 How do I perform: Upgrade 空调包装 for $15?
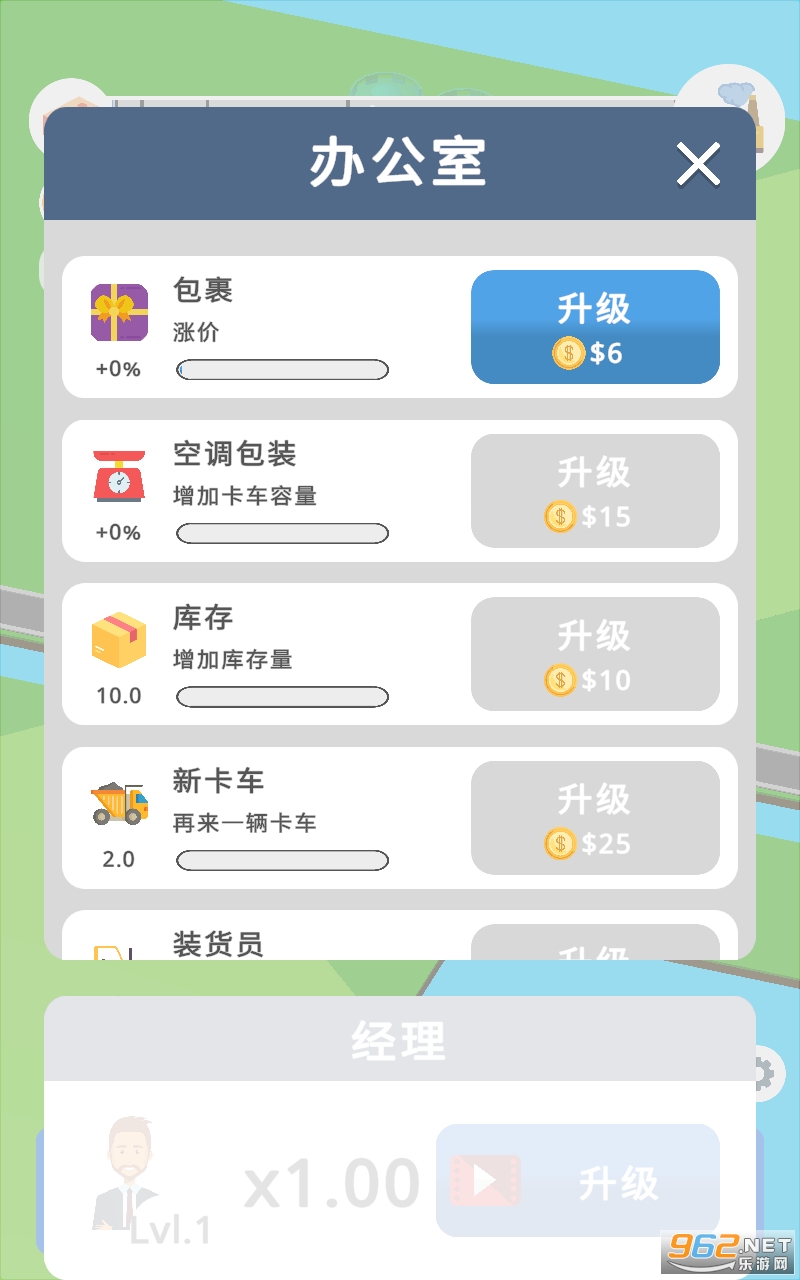click(x=595, y=491)
